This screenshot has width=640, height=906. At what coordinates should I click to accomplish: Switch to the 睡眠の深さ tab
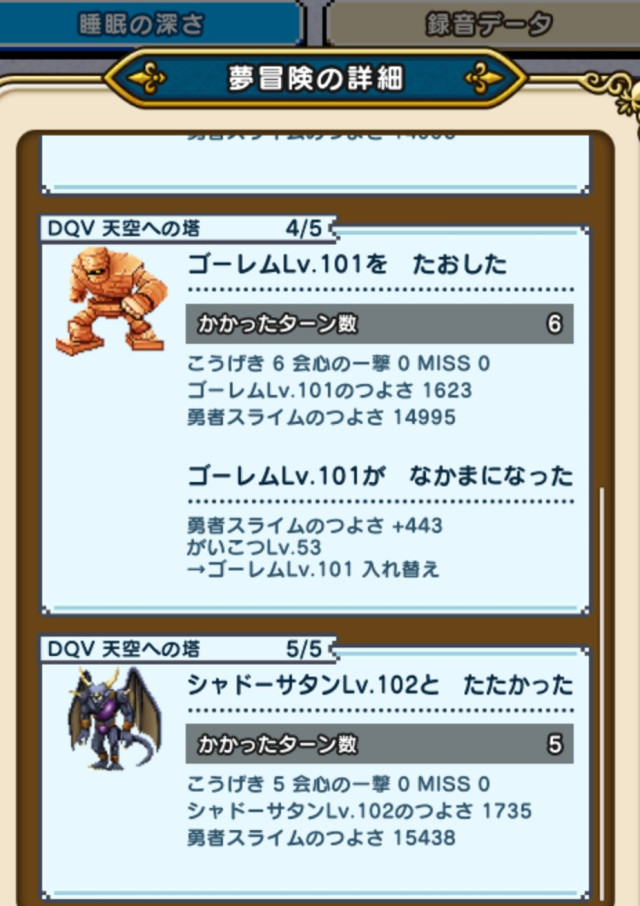click(148, 24)
